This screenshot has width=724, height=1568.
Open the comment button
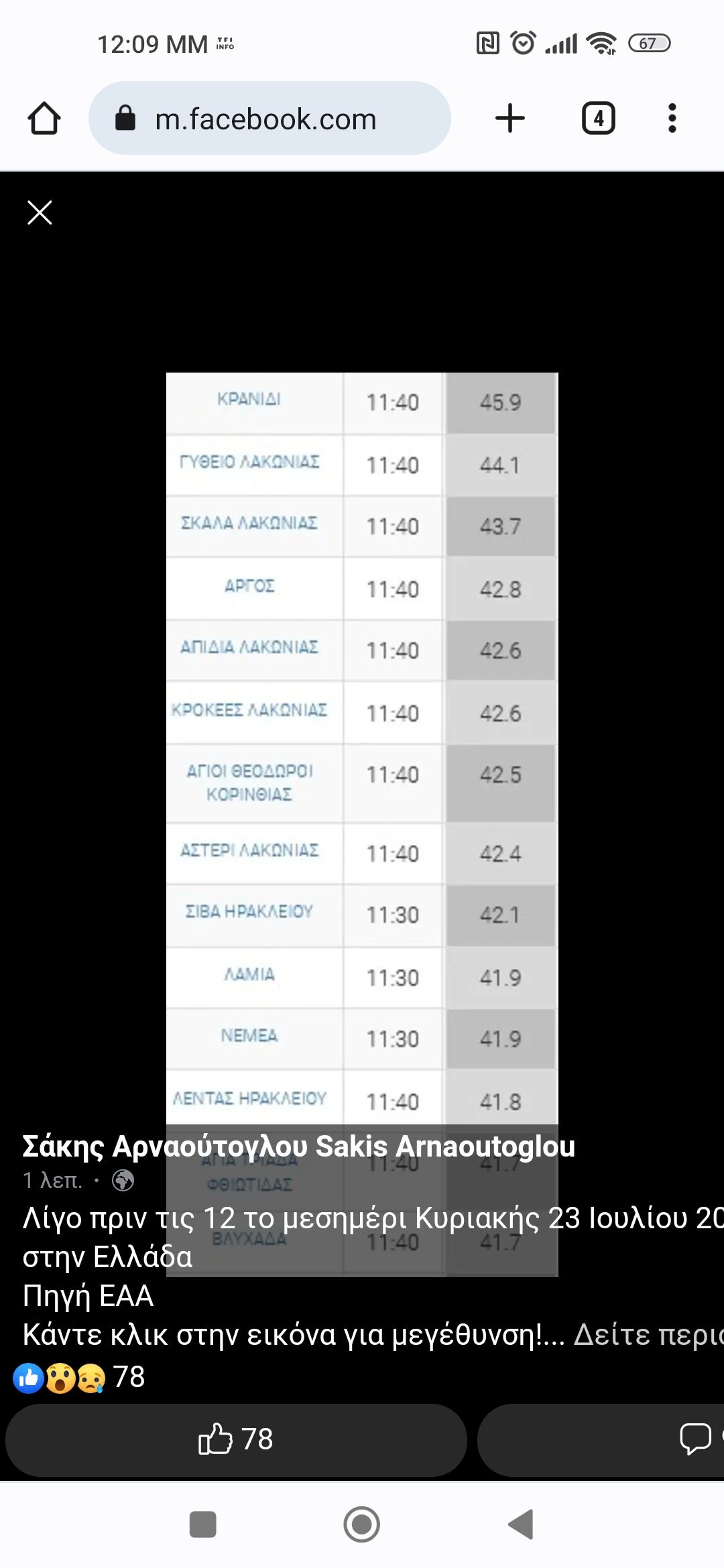601,1439
